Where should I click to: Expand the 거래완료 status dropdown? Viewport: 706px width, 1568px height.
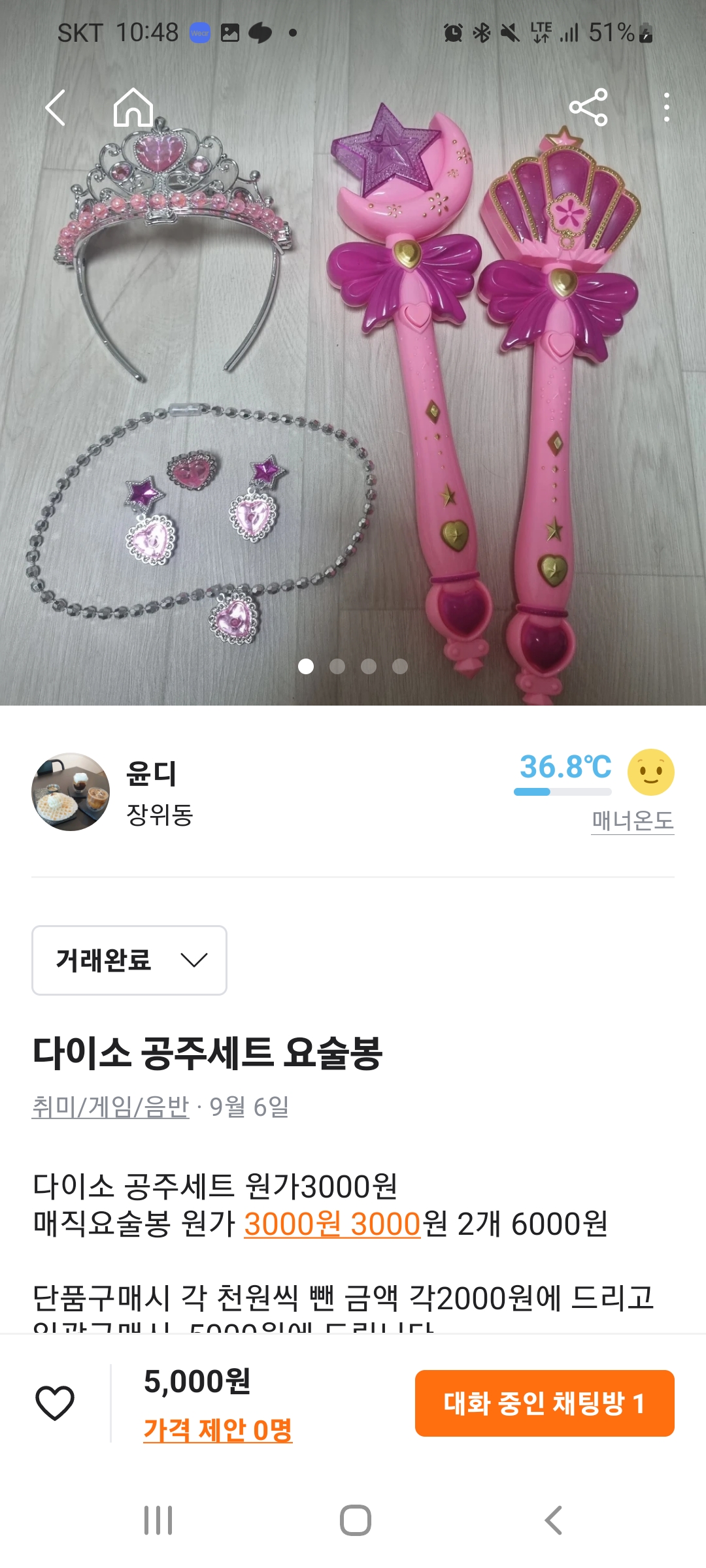point(129,960)
